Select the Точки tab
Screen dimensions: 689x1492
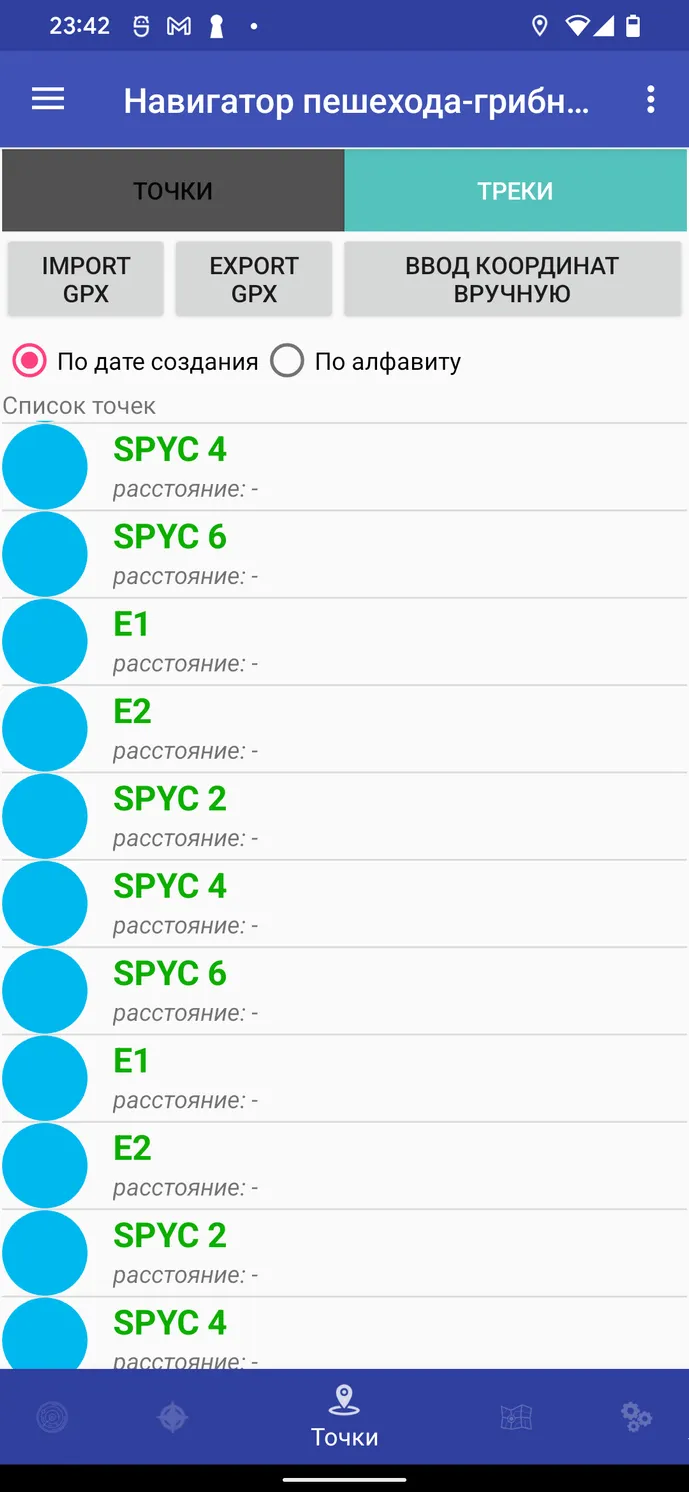point(173,191)
